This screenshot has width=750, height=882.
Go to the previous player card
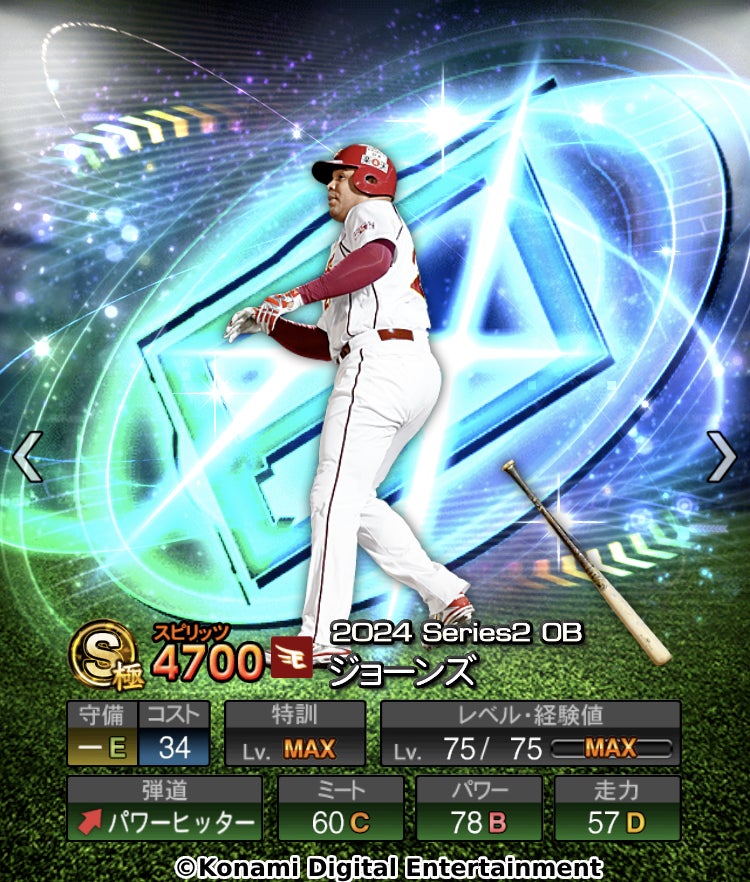(x=27, y=457)
